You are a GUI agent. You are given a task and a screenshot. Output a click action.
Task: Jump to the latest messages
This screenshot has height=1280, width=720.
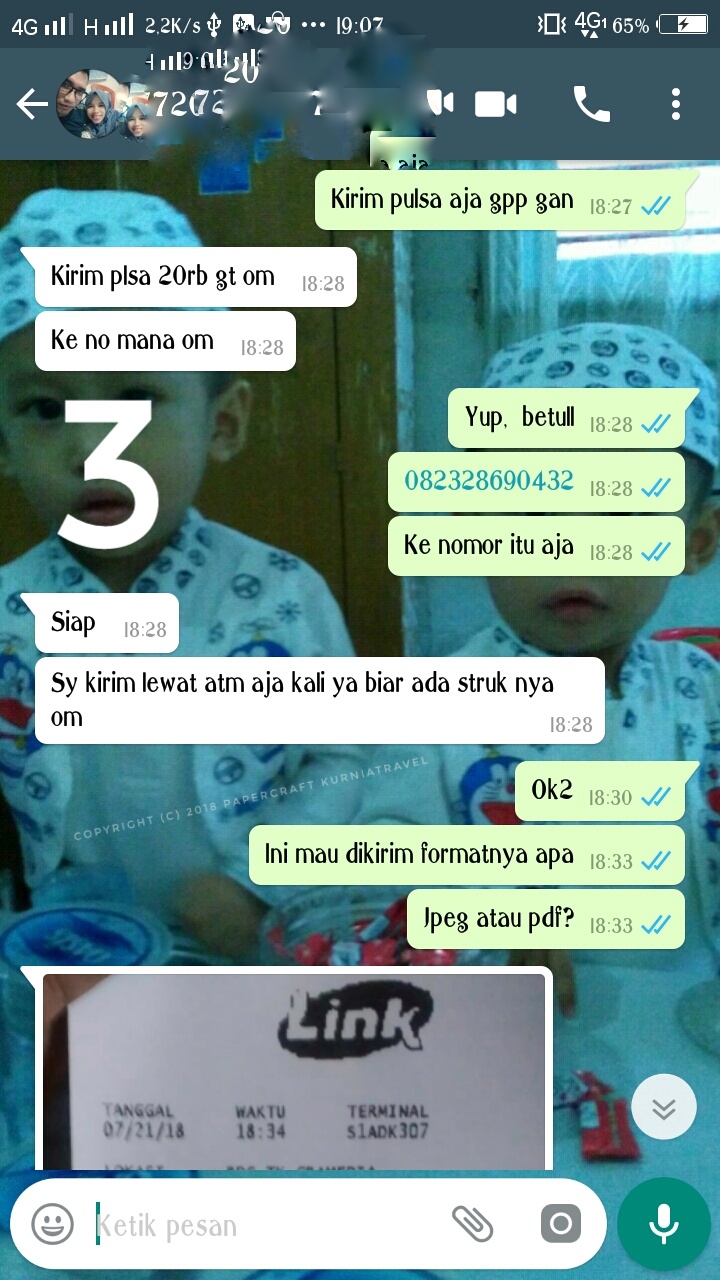pos(664,1107)
